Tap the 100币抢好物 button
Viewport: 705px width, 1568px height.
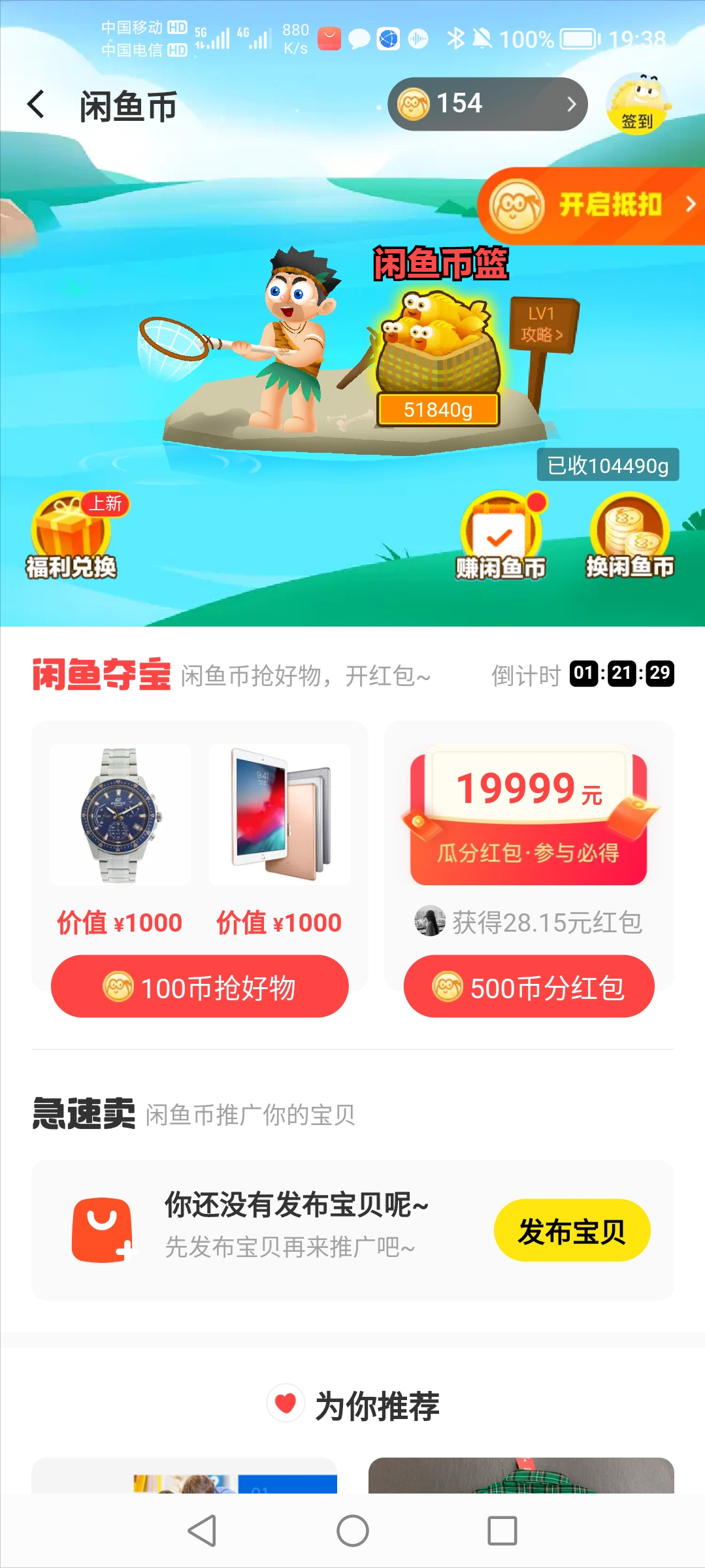point(199,987)
